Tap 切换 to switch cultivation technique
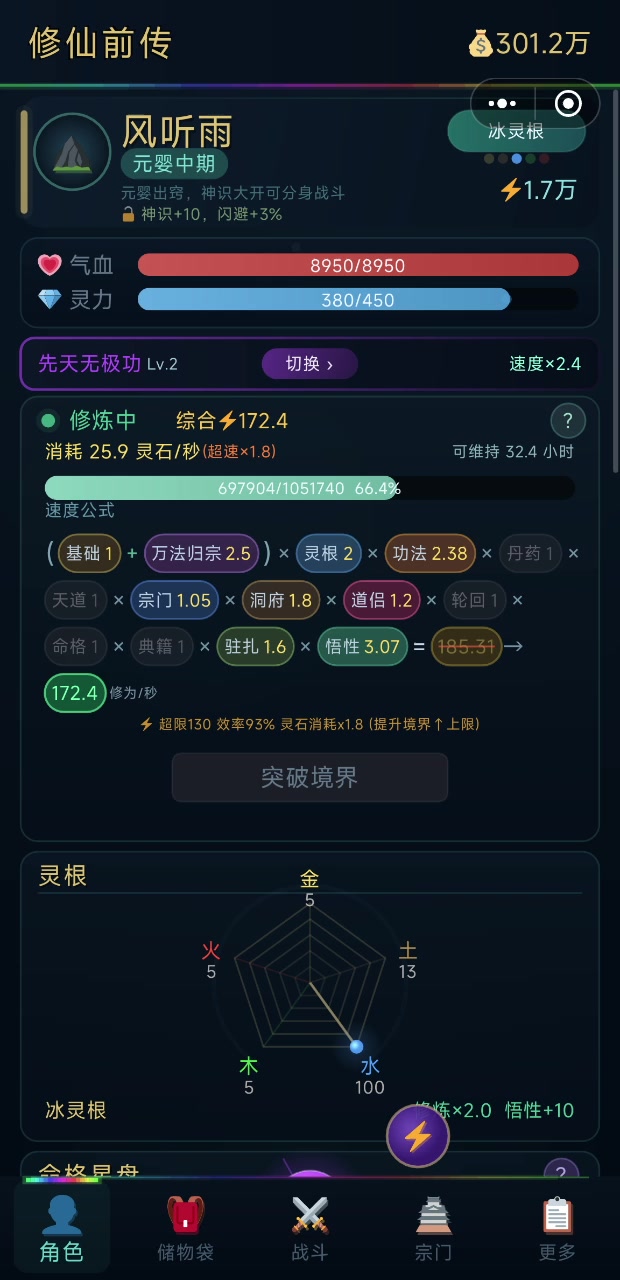This screenshot has height=1280, width=620. (x=309, y=364)
